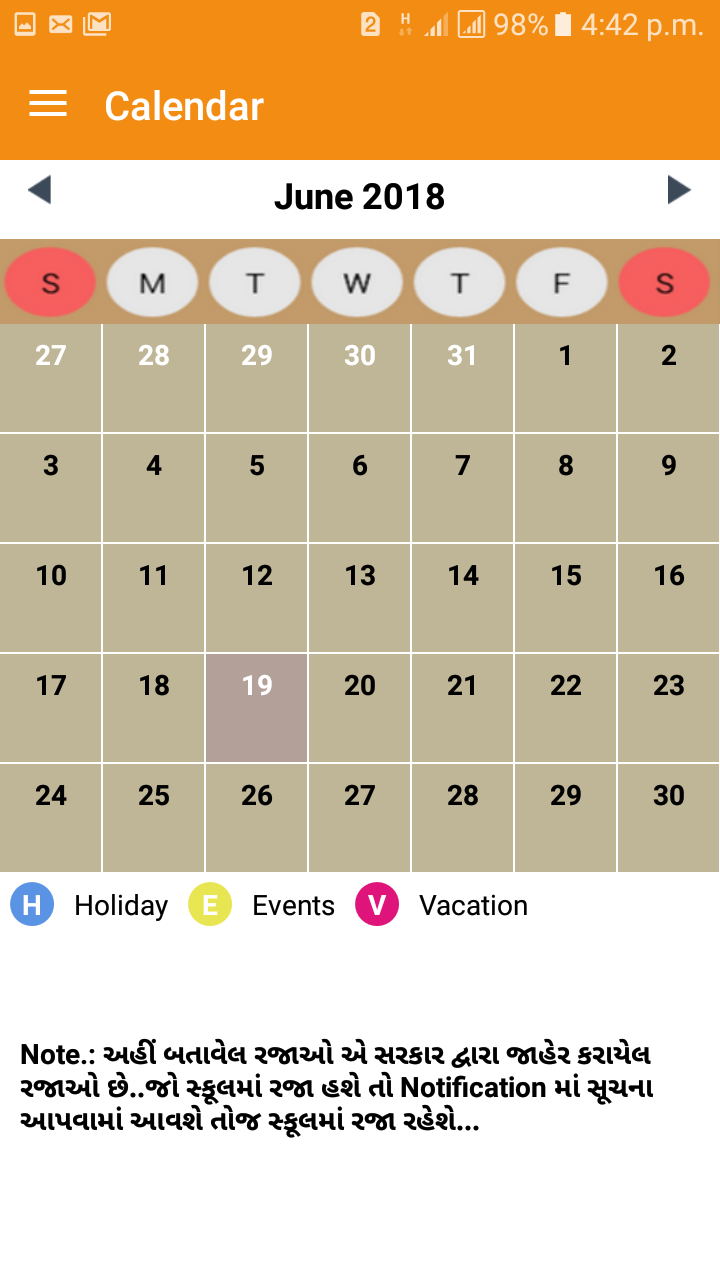Select June 13 in the calendar

point(360,597)
